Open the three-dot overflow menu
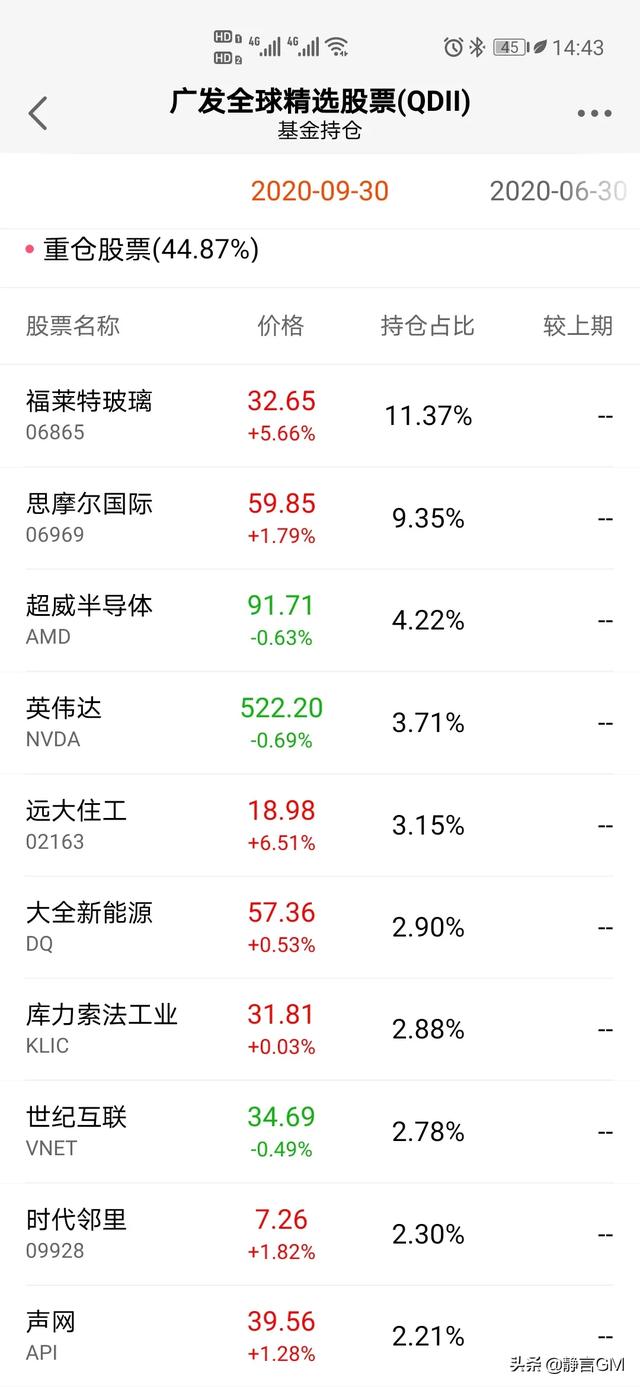Image resolution: width=640 pixels, height=1387 pixels. (x=594, y=114)
